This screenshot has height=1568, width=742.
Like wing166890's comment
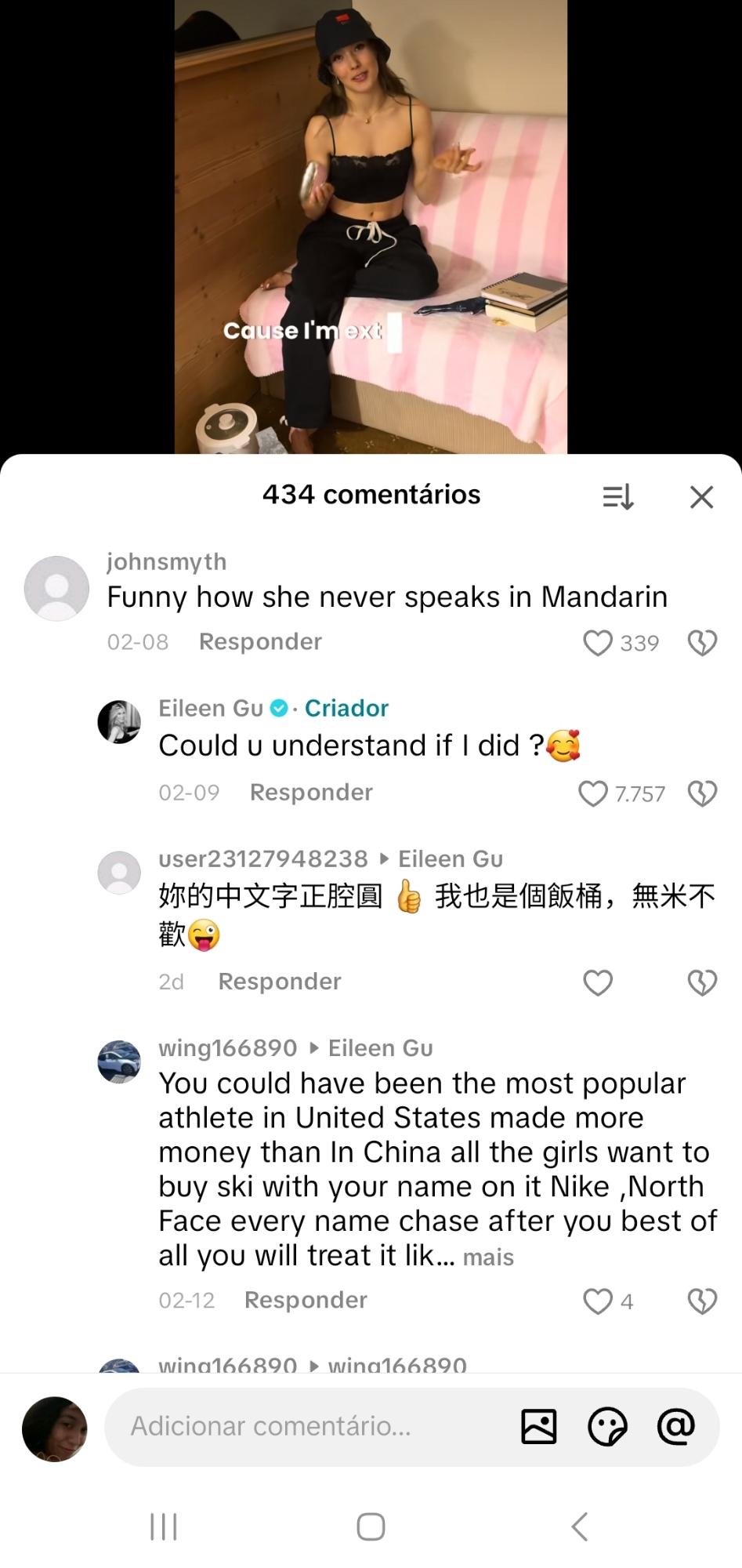(598, 1301)
